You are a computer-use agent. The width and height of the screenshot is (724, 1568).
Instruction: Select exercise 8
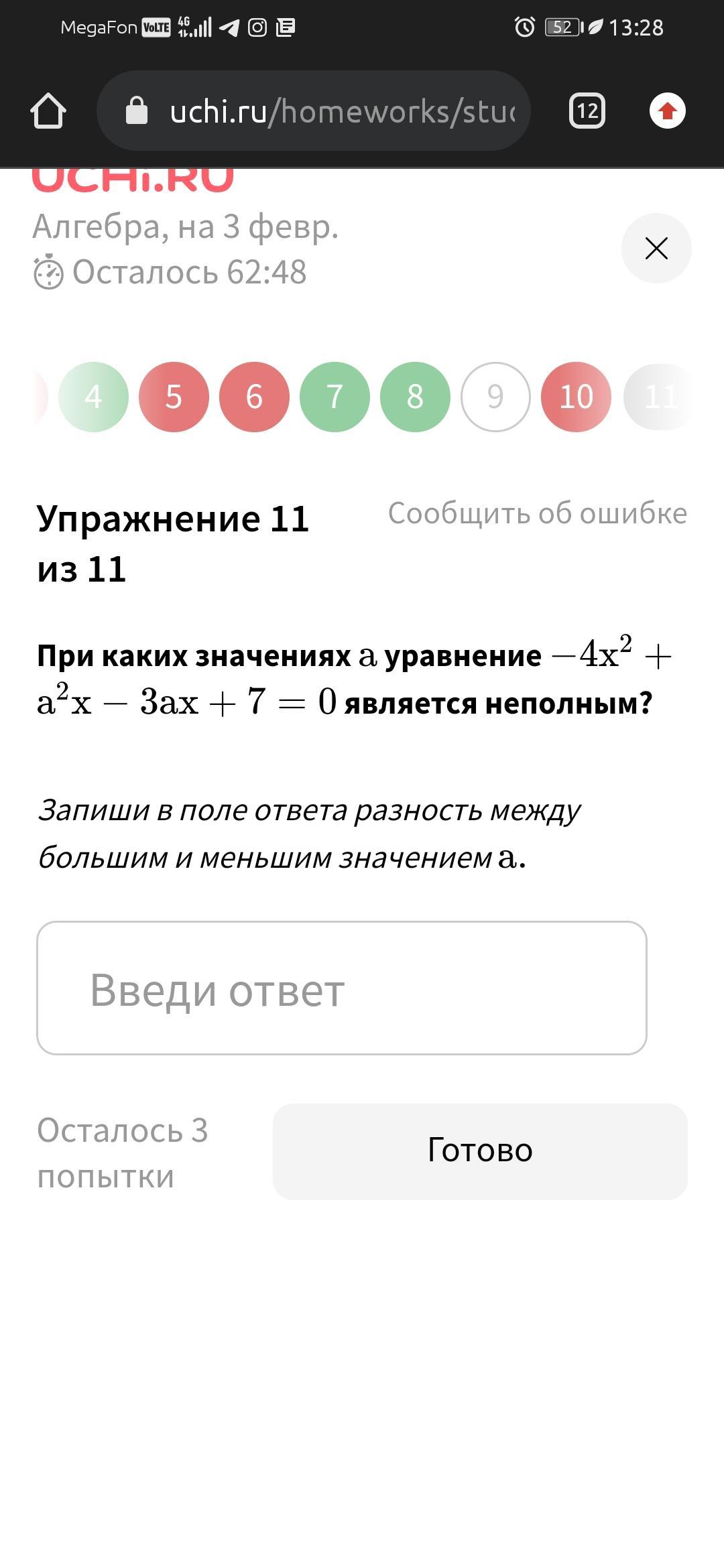point(415,397)
